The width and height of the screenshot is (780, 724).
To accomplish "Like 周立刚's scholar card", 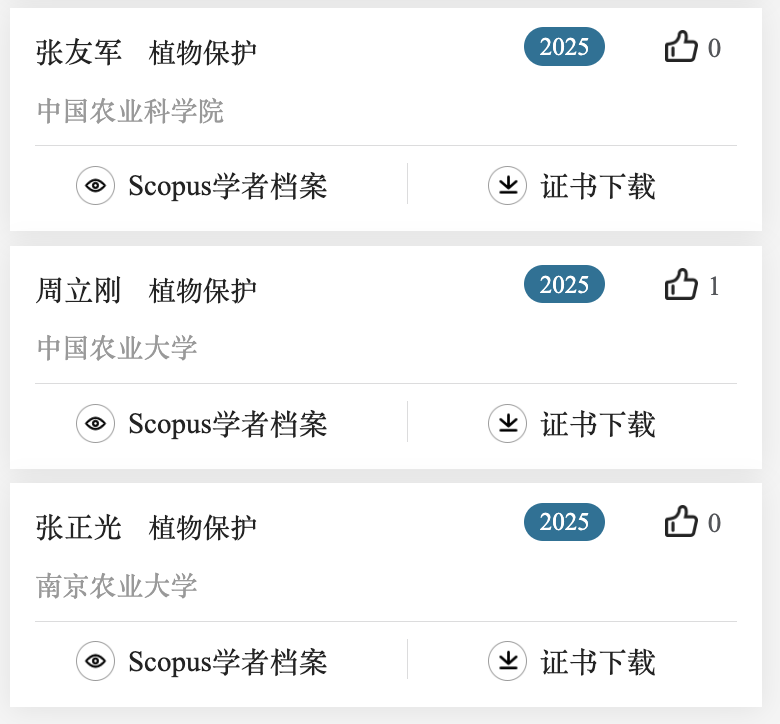I will [x=681, y=285].
